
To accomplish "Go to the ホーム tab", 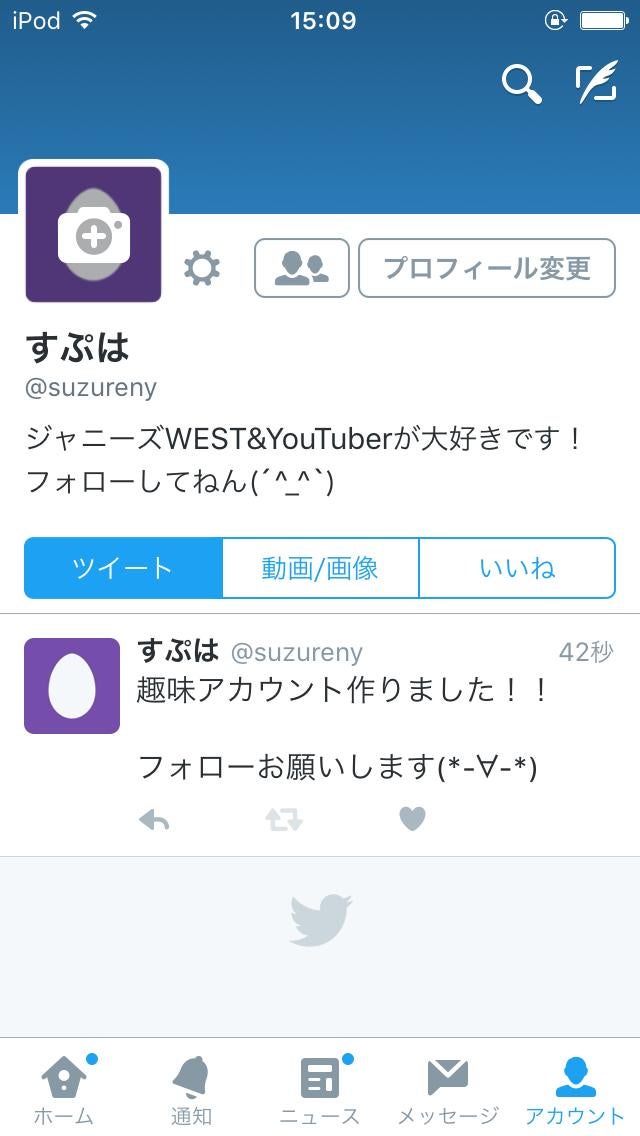I will coord(64,1090).
